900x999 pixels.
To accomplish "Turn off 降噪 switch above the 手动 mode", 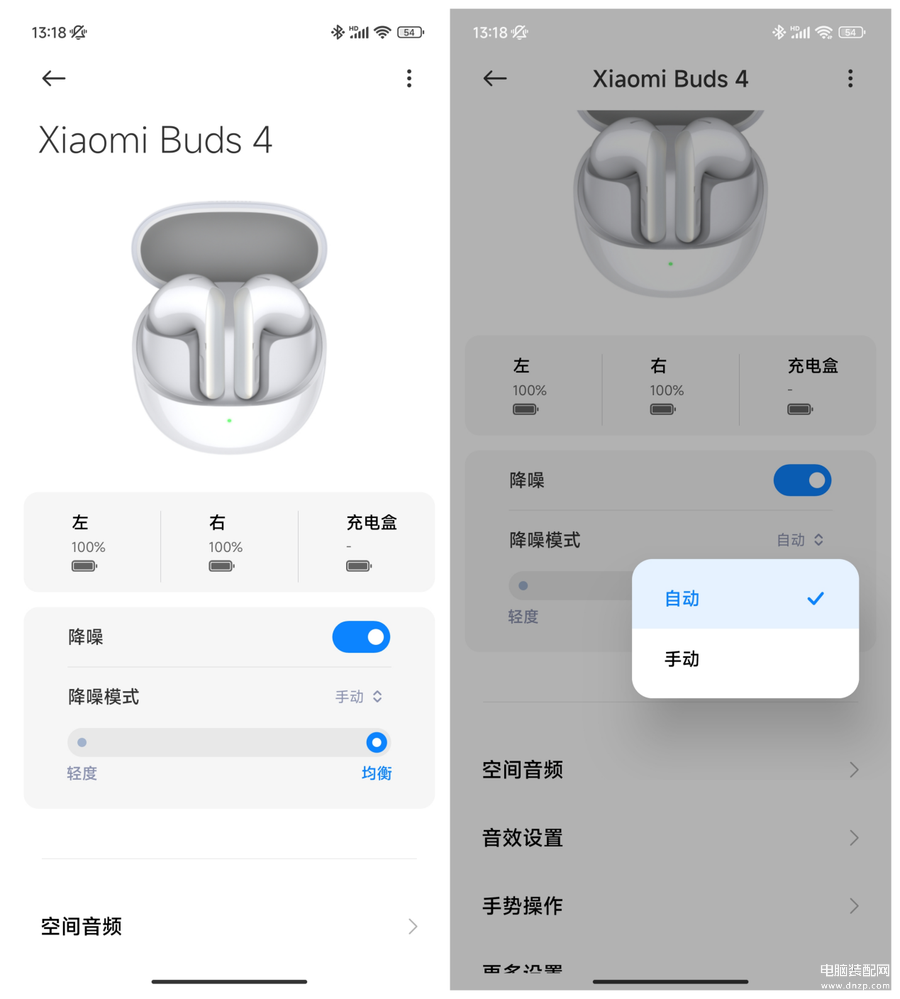I will [x=361, y=637].
